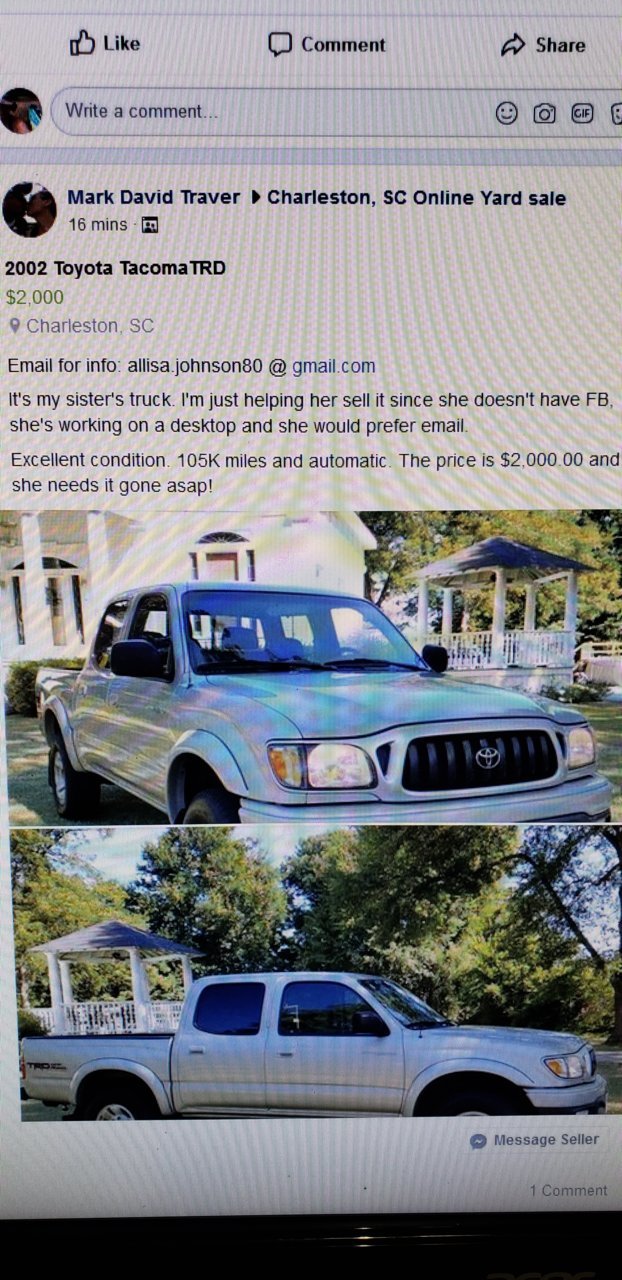Tap the Write a comment field

point(270,112)
